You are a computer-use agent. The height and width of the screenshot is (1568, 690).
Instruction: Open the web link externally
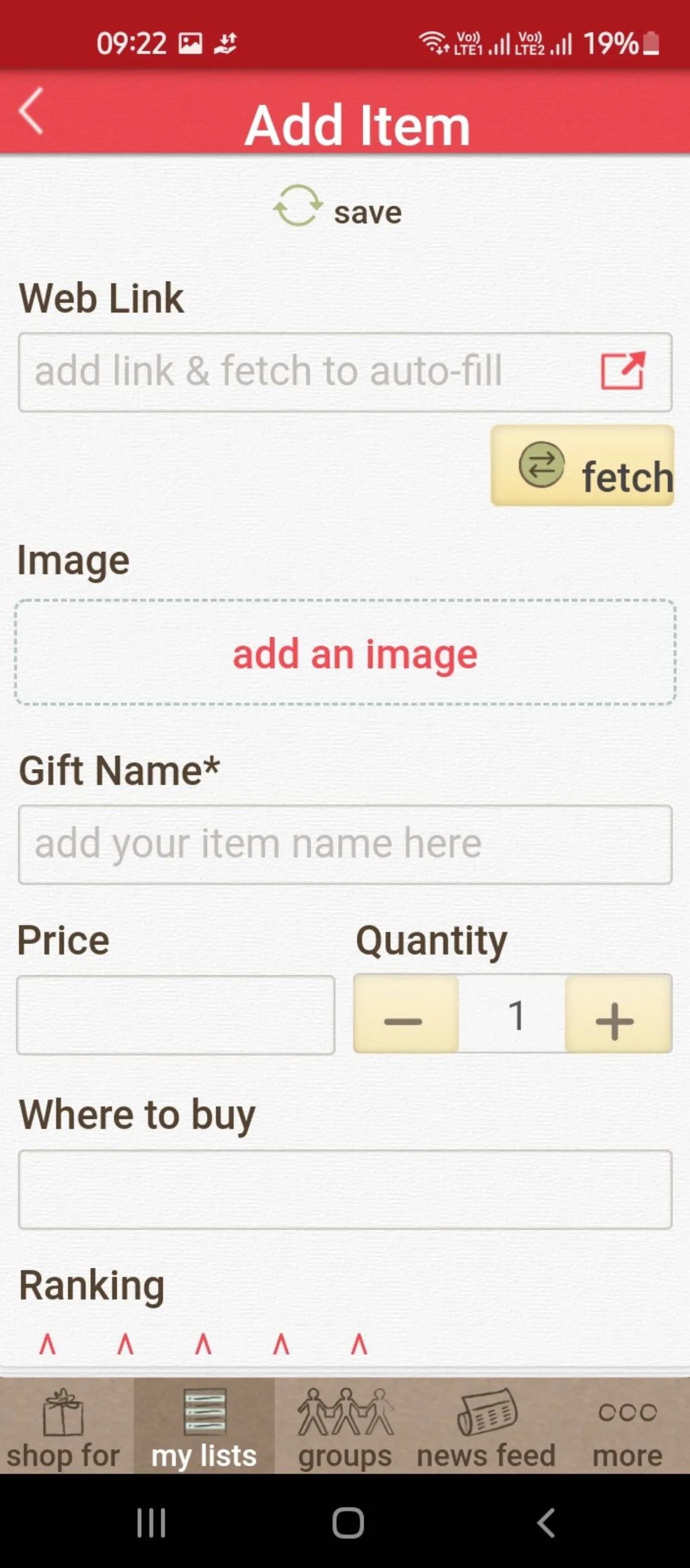622,371
